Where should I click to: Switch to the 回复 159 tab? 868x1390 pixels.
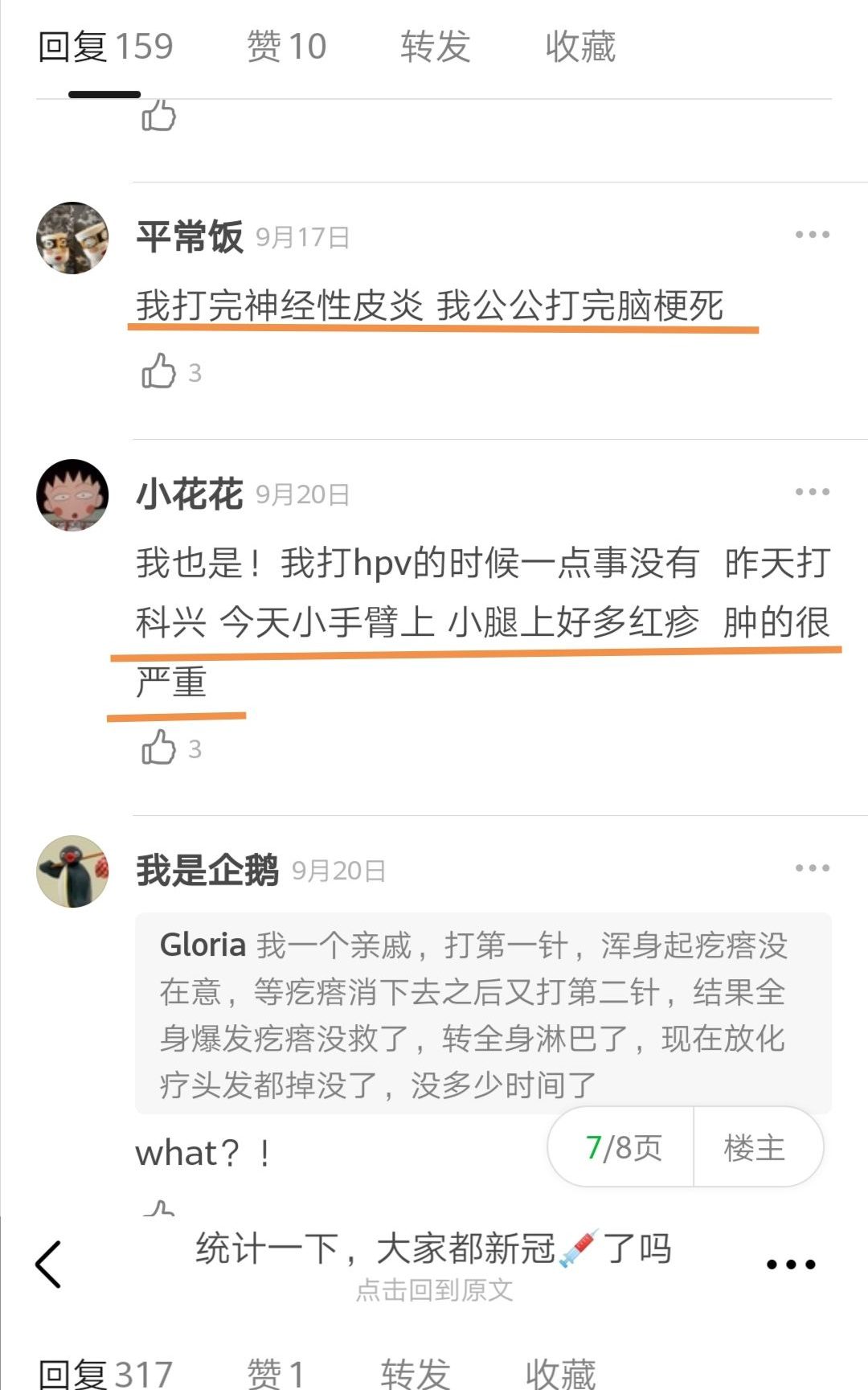105,47
